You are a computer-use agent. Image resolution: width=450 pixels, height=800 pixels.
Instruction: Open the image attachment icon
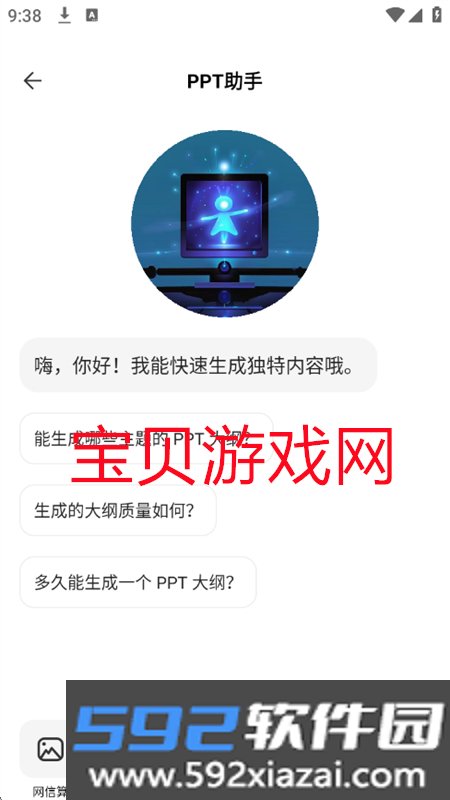click(51, 749)
